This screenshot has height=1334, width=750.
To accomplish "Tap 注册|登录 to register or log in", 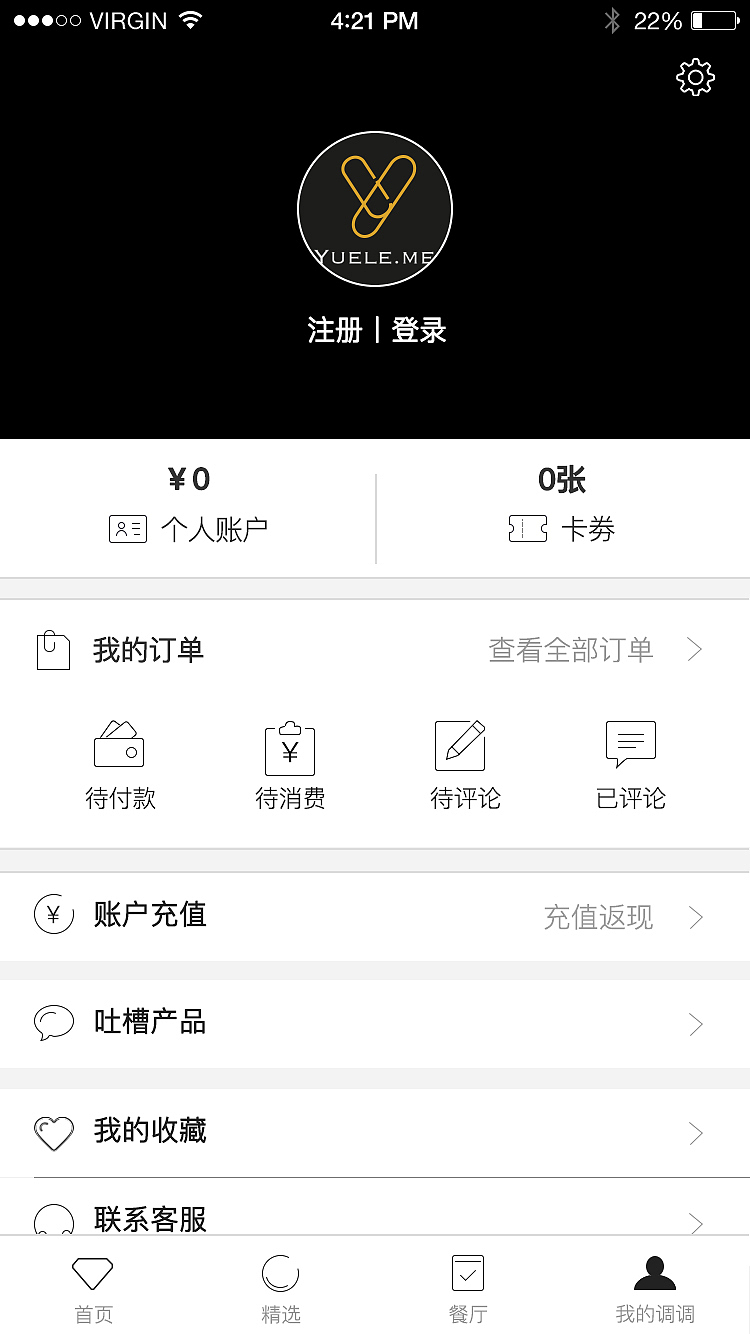I will coord(375,329).
